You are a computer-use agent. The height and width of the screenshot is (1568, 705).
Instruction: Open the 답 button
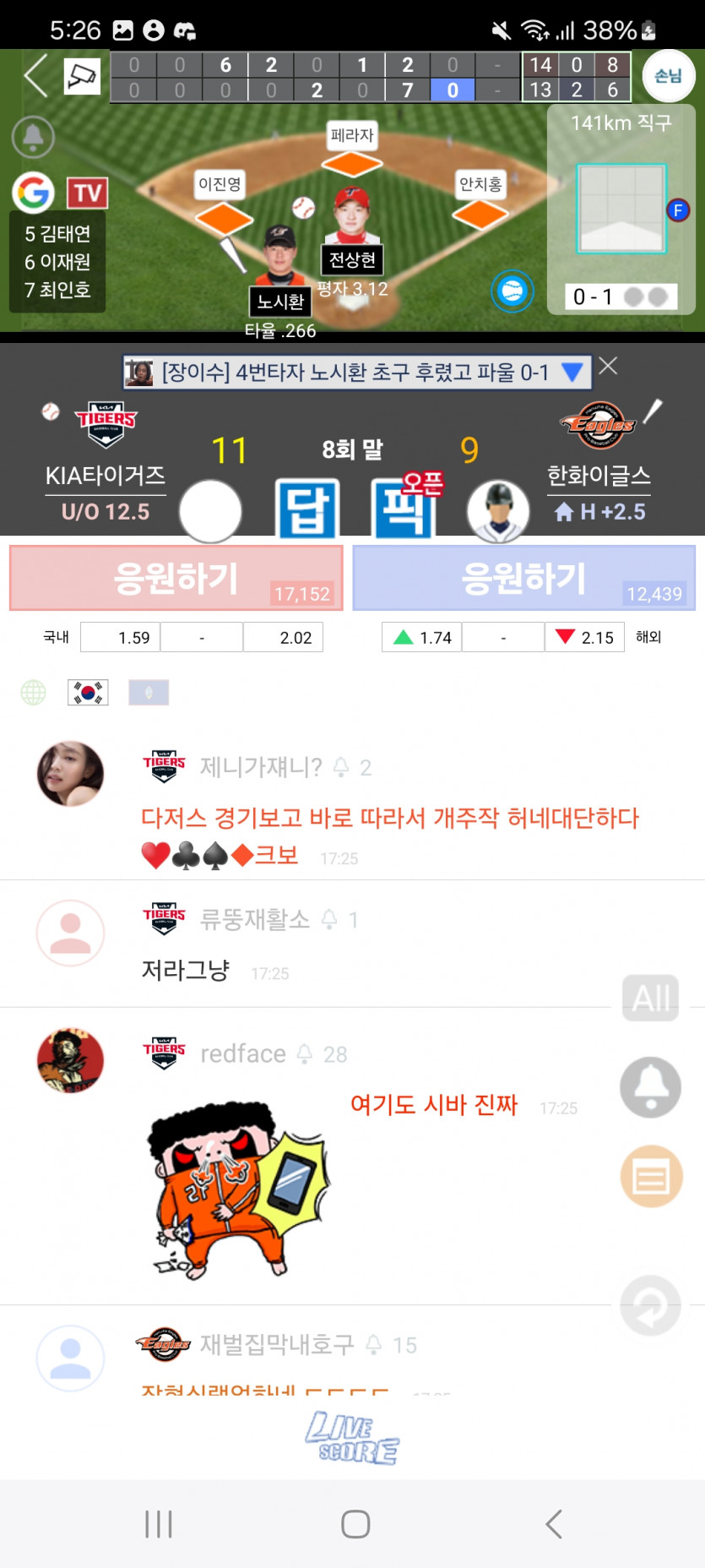coord(307,509)
